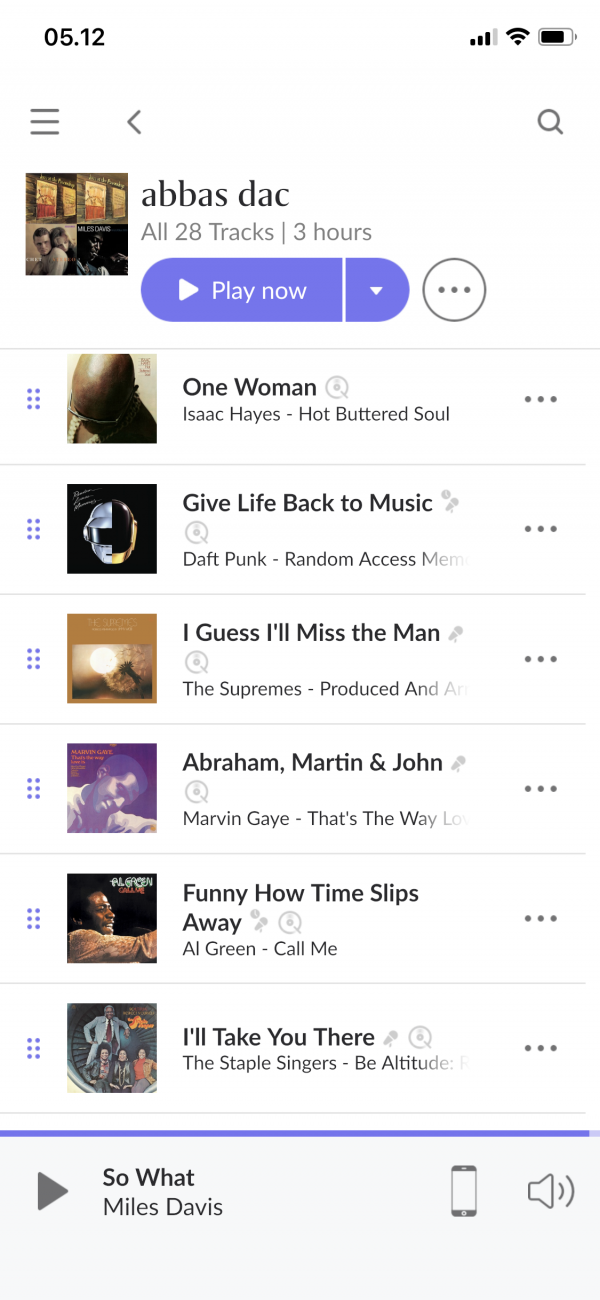Screen dimensions: 600x1300
Task: Open the search magnifier
Action: click(550, 122)
